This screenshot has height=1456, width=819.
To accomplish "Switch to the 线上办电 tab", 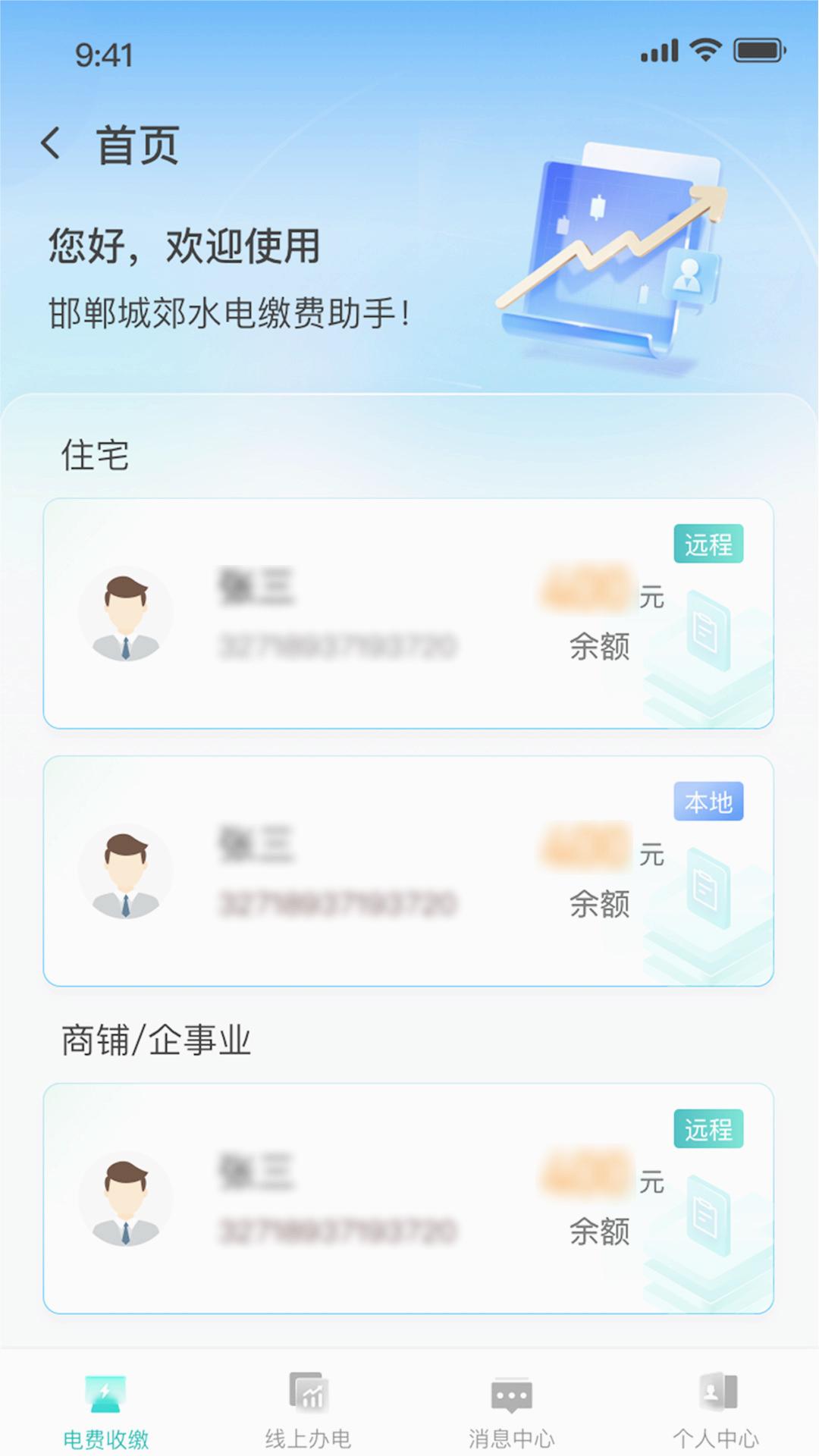I will tap(308, 1410).
